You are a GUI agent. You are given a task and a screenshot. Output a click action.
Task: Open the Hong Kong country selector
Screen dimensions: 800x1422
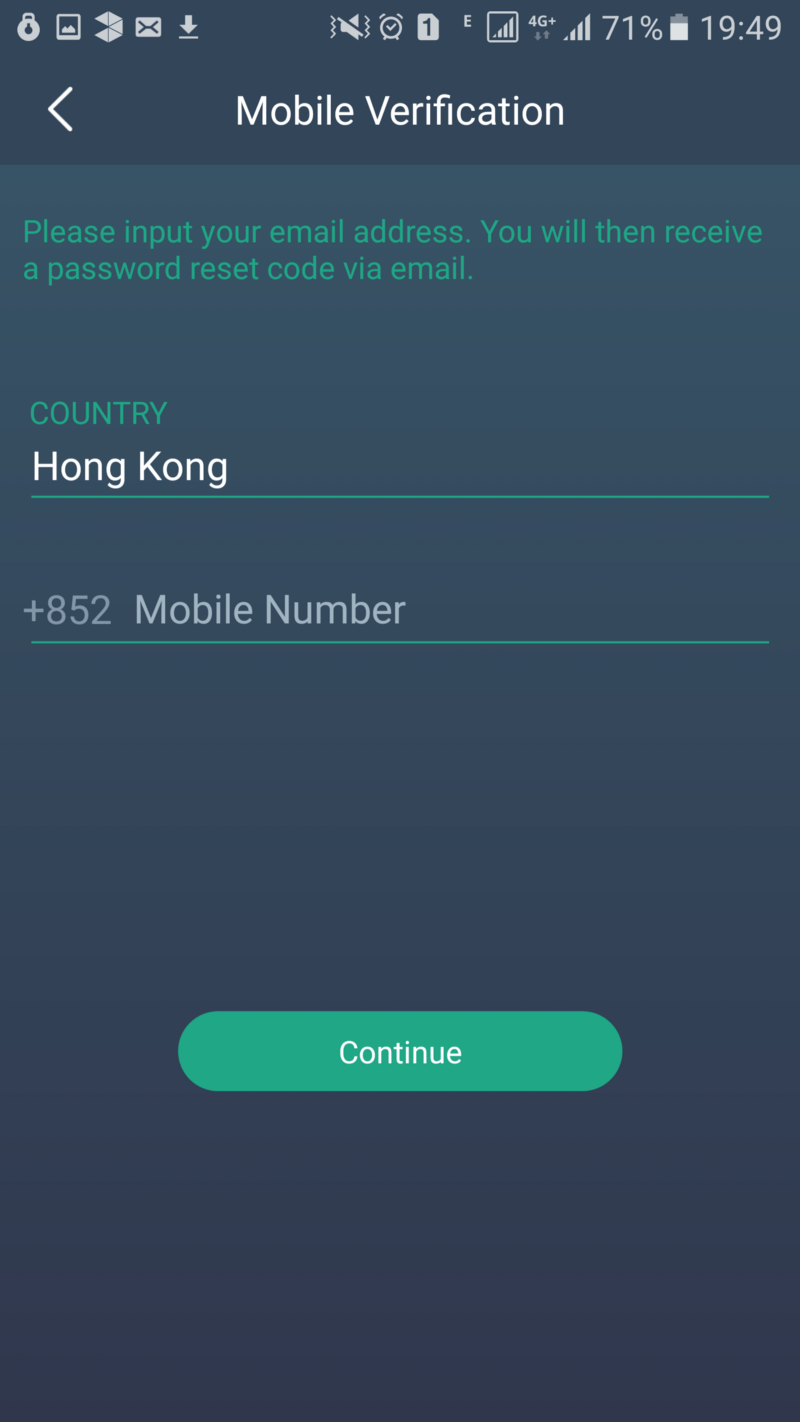tap(400, 467)
